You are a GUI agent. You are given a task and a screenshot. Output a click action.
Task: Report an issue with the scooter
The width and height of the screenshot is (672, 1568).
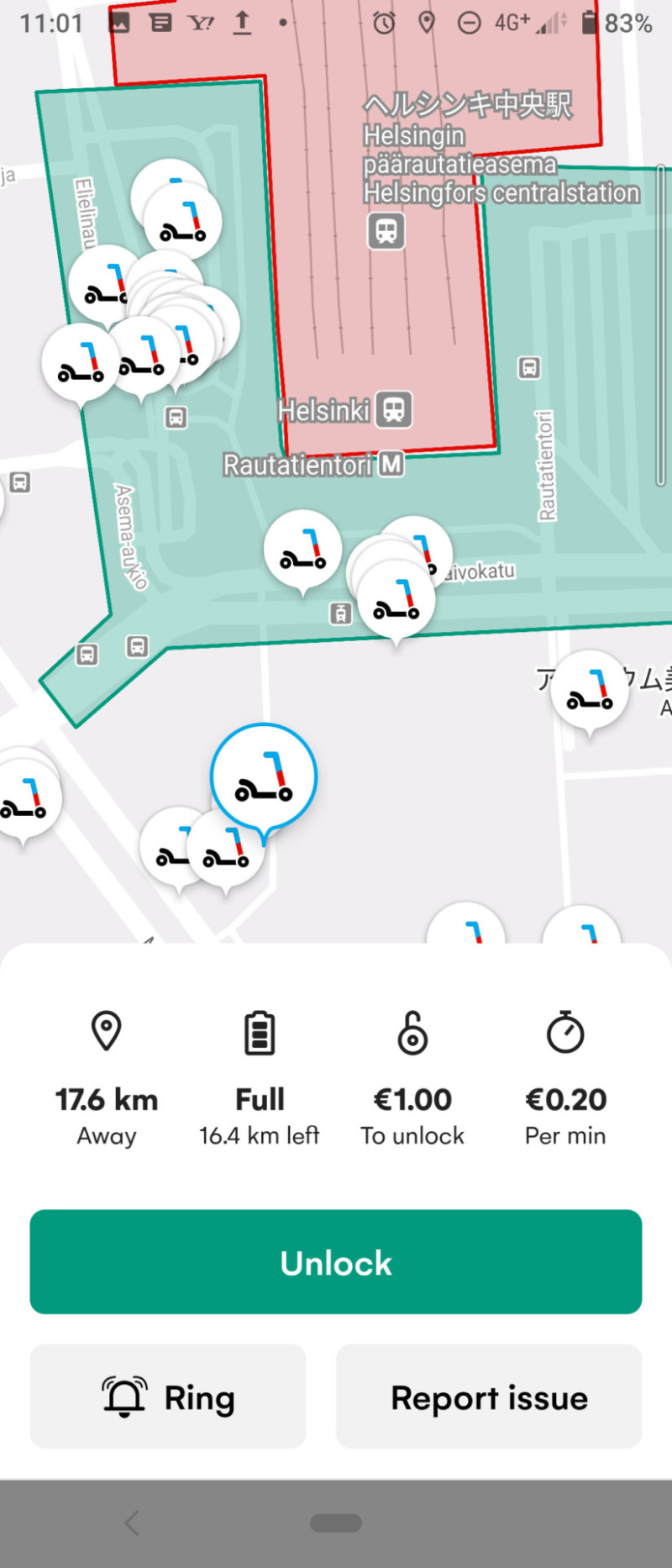489,1397
